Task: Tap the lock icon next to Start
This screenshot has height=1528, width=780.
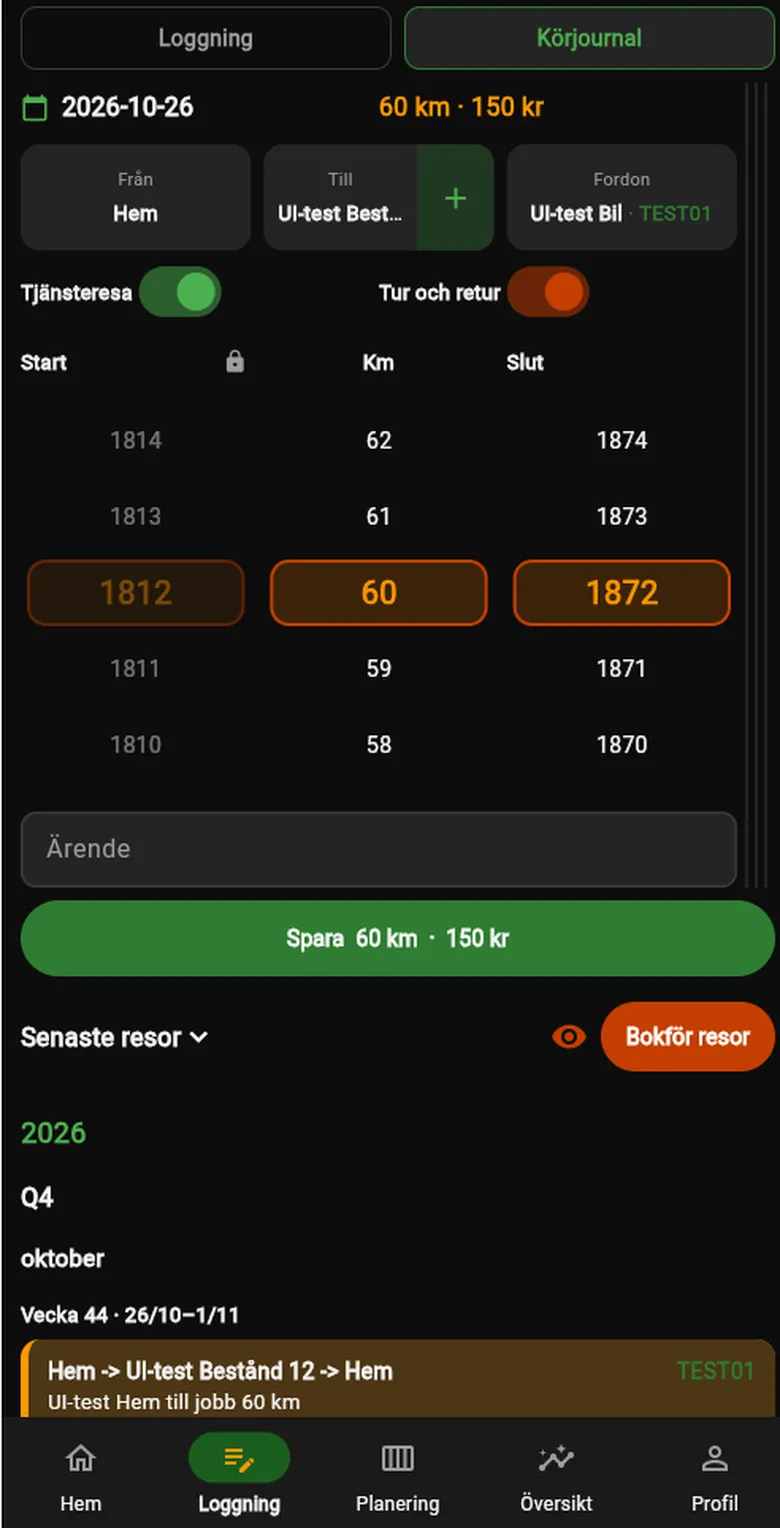Action: (235, 362)
